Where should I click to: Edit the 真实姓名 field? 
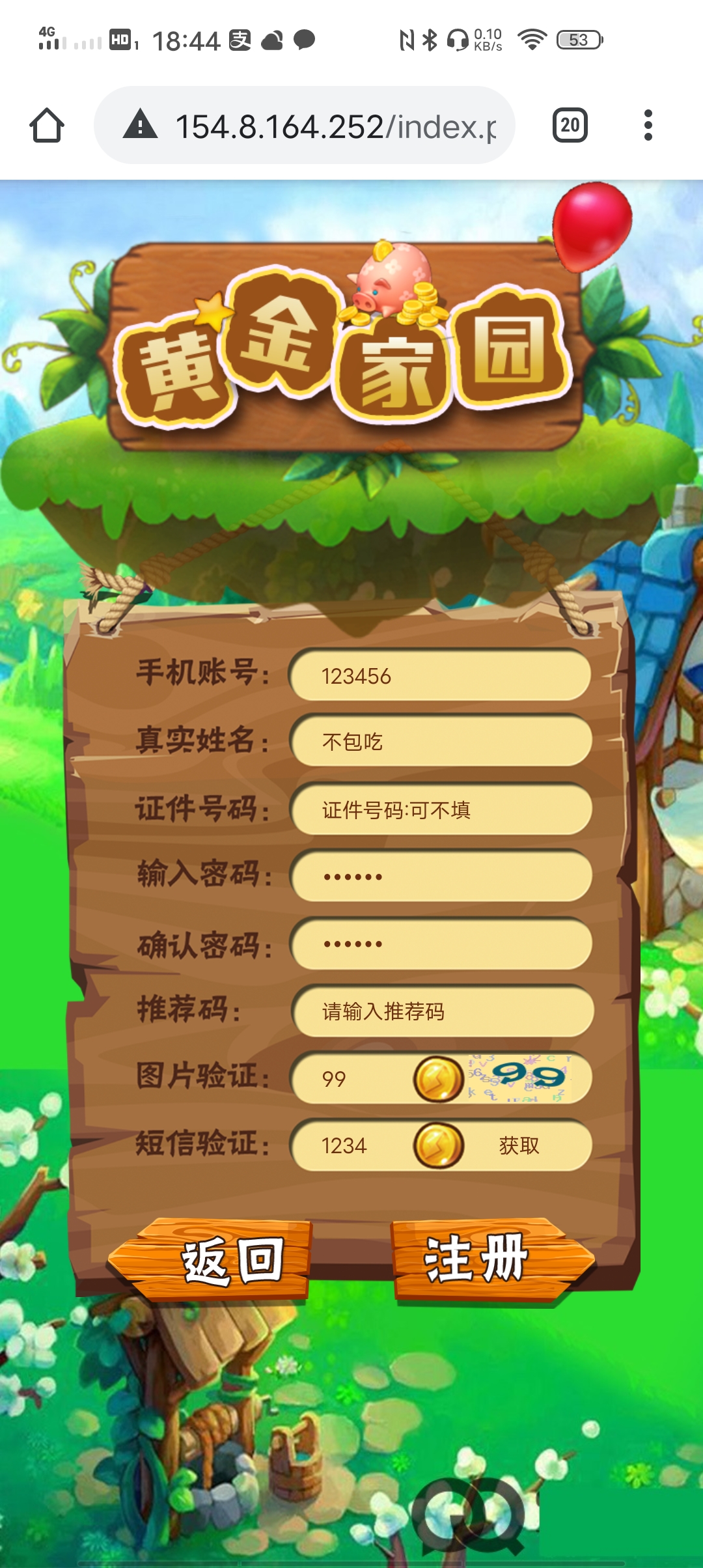coord(441,742)
